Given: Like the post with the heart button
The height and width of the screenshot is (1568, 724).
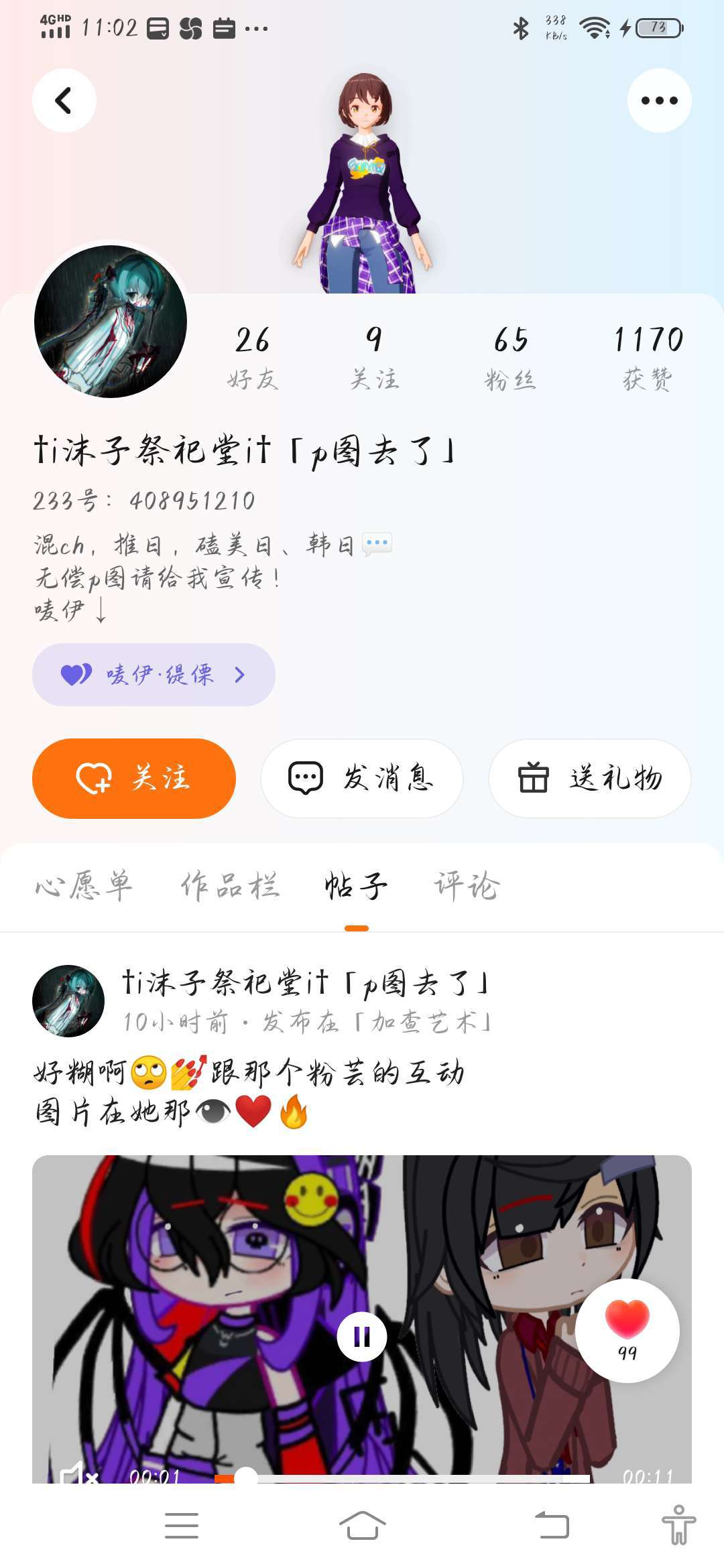Looking at the screenshot, I should (627, 1330).
